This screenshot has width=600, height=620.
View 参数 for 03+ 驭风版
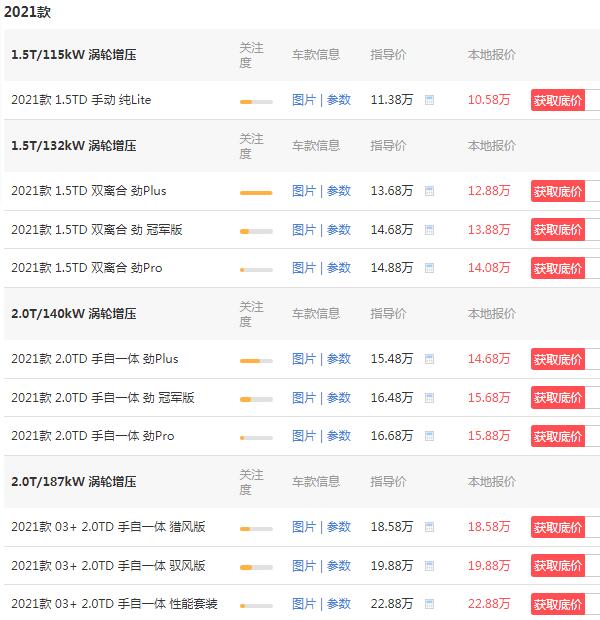(x=339, y=566)
